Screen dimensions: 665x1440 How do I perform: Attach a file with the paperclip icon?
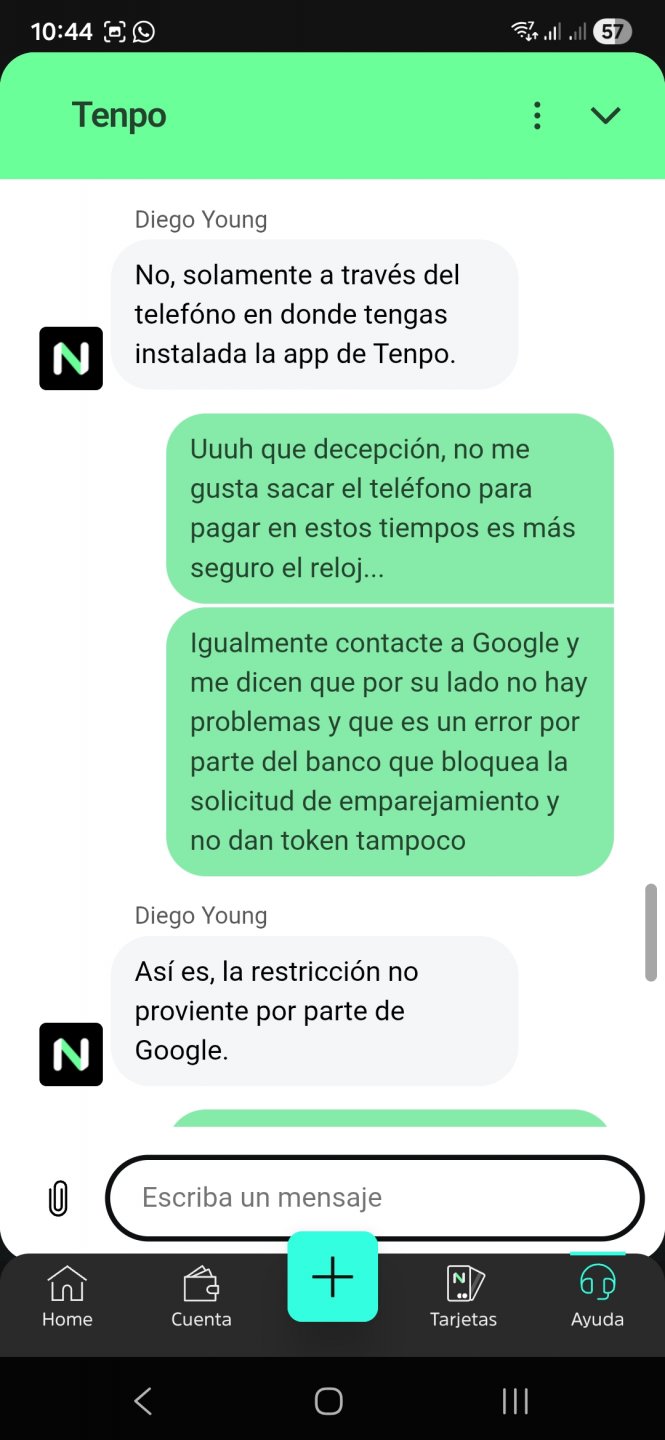click(58, 1197)
